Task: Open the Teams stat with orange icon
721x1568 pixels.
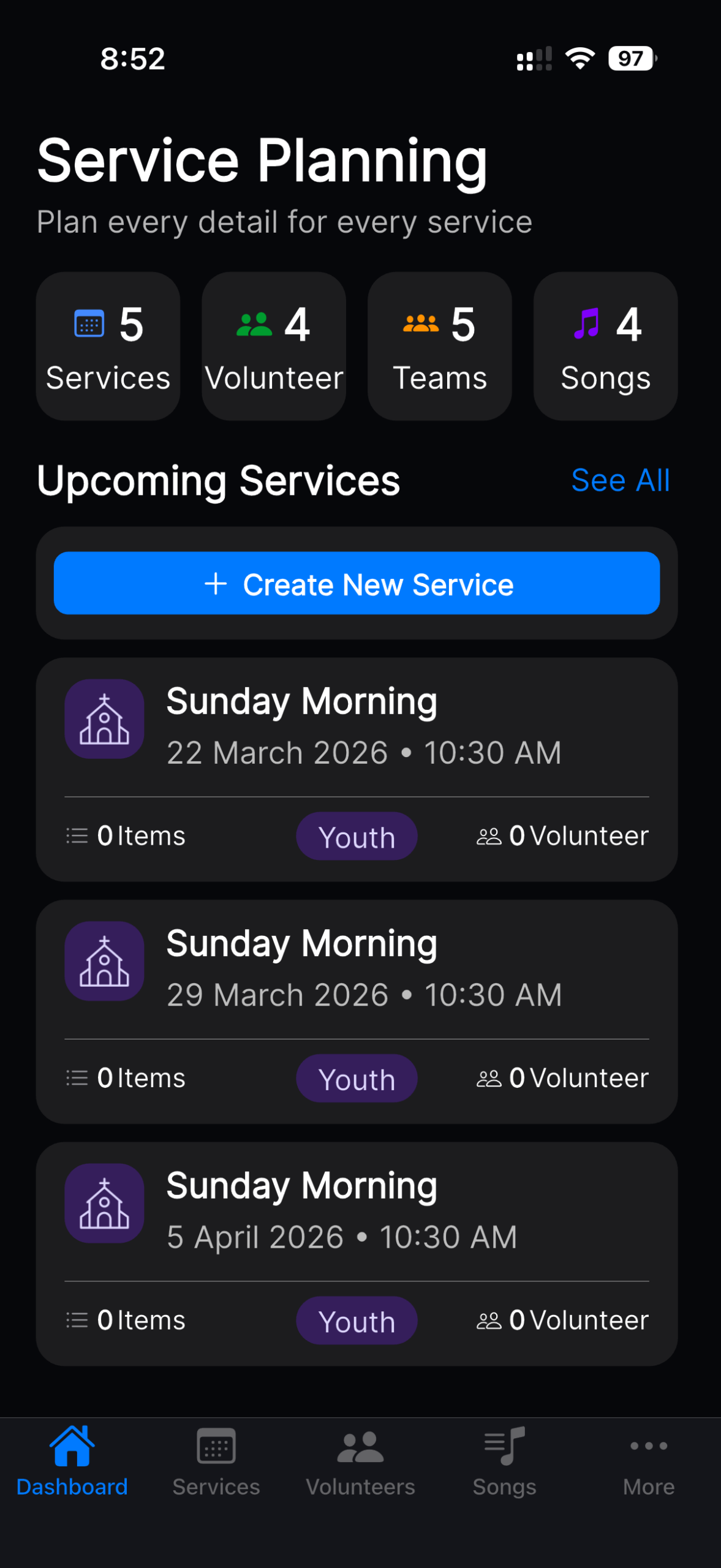Action: tap(420, 323)
